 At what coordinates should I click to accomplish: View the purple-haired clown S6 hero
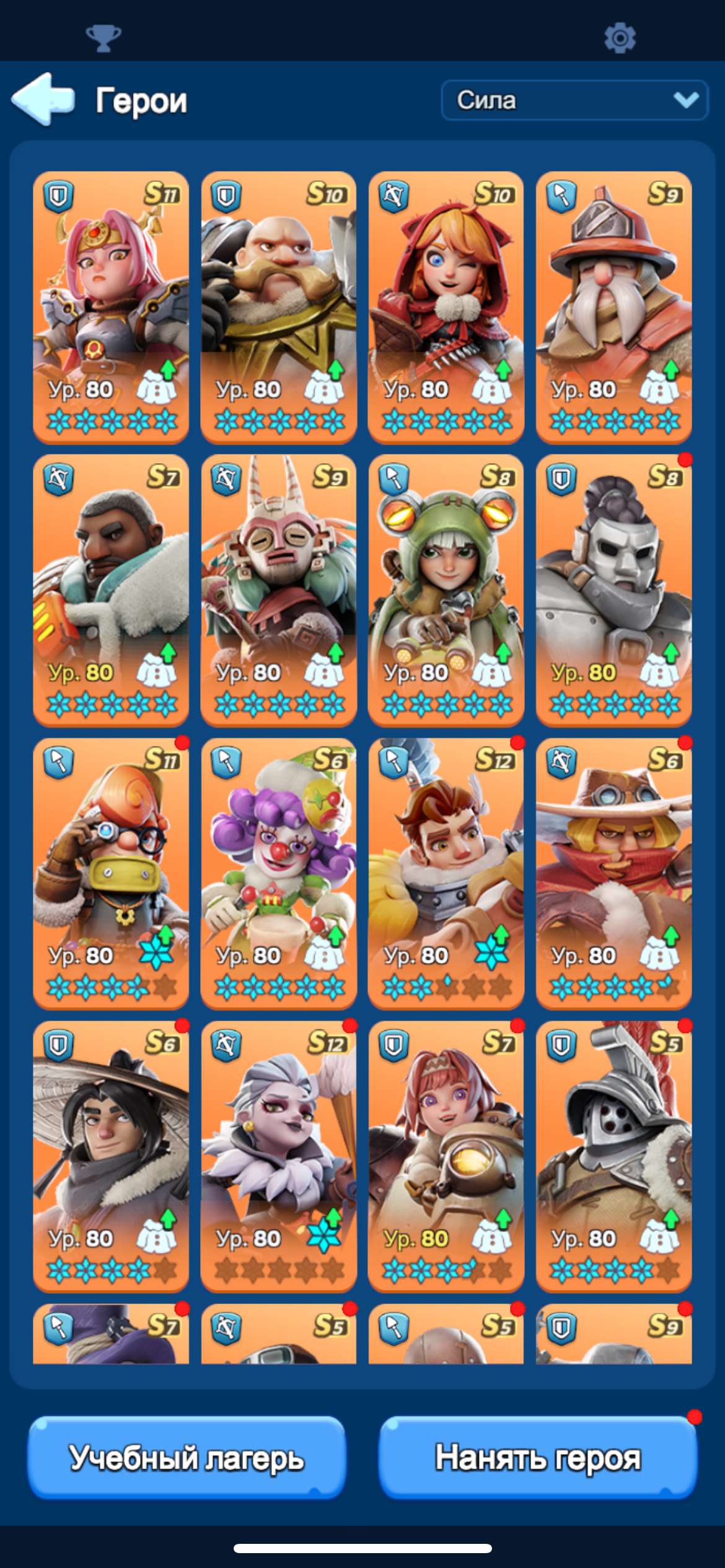pos(279,873)
